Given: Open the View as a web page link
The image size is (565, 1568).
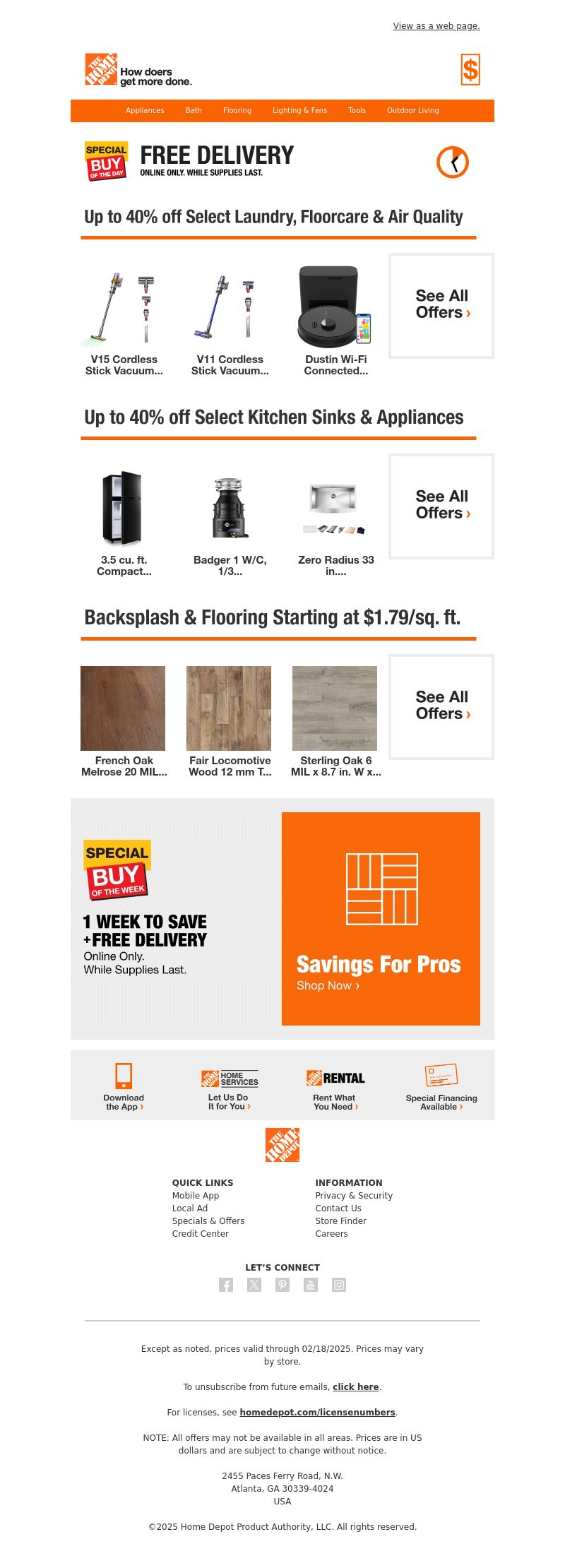Looking at the screenshot, I should pyautogui.click(x=436, y=26).
